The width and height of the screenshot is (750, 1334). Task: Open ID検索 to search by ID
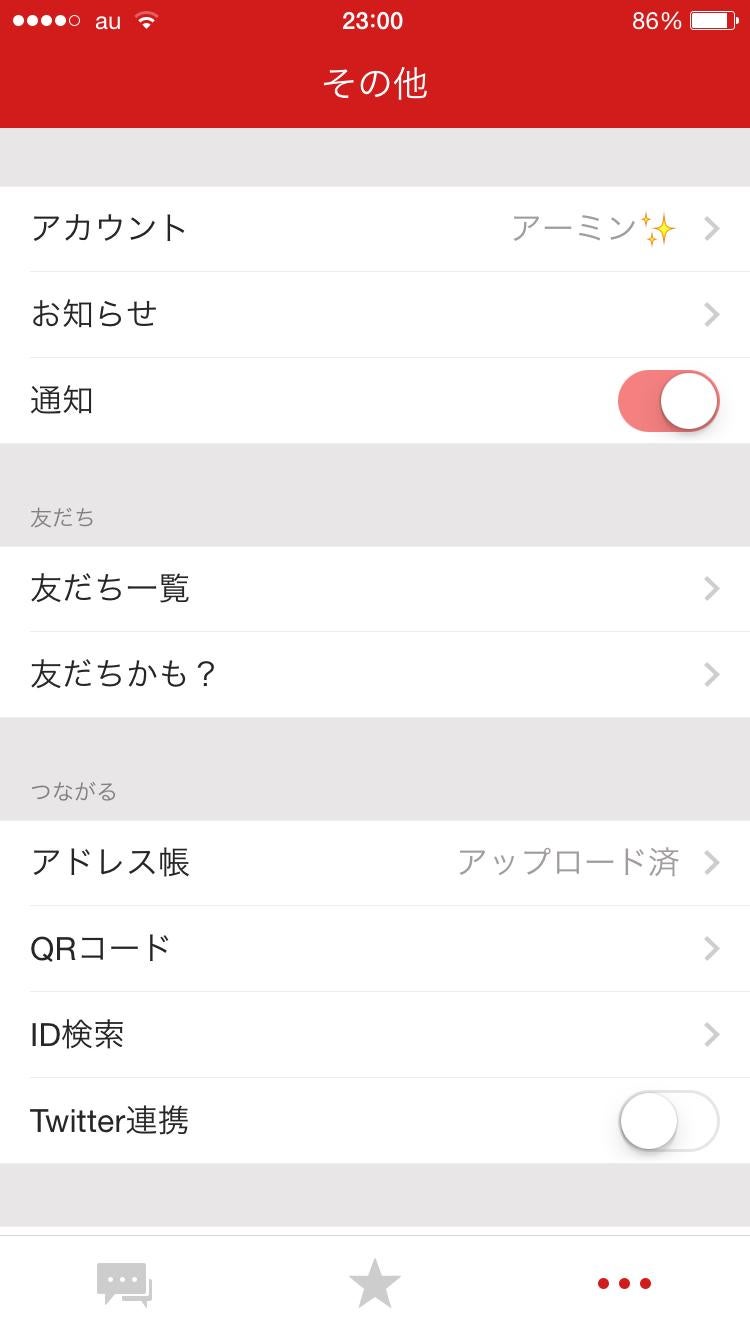point(375,1034)
